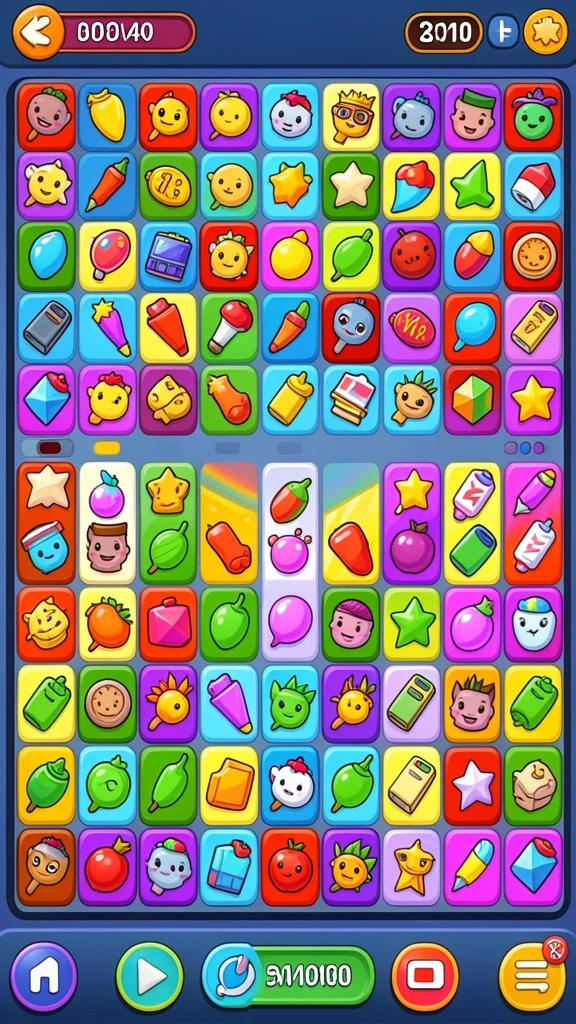Image resolution: width=576 pixels, height=1024 pixels.
Task: Add more coins with the plus button
Action: [503, 32]
